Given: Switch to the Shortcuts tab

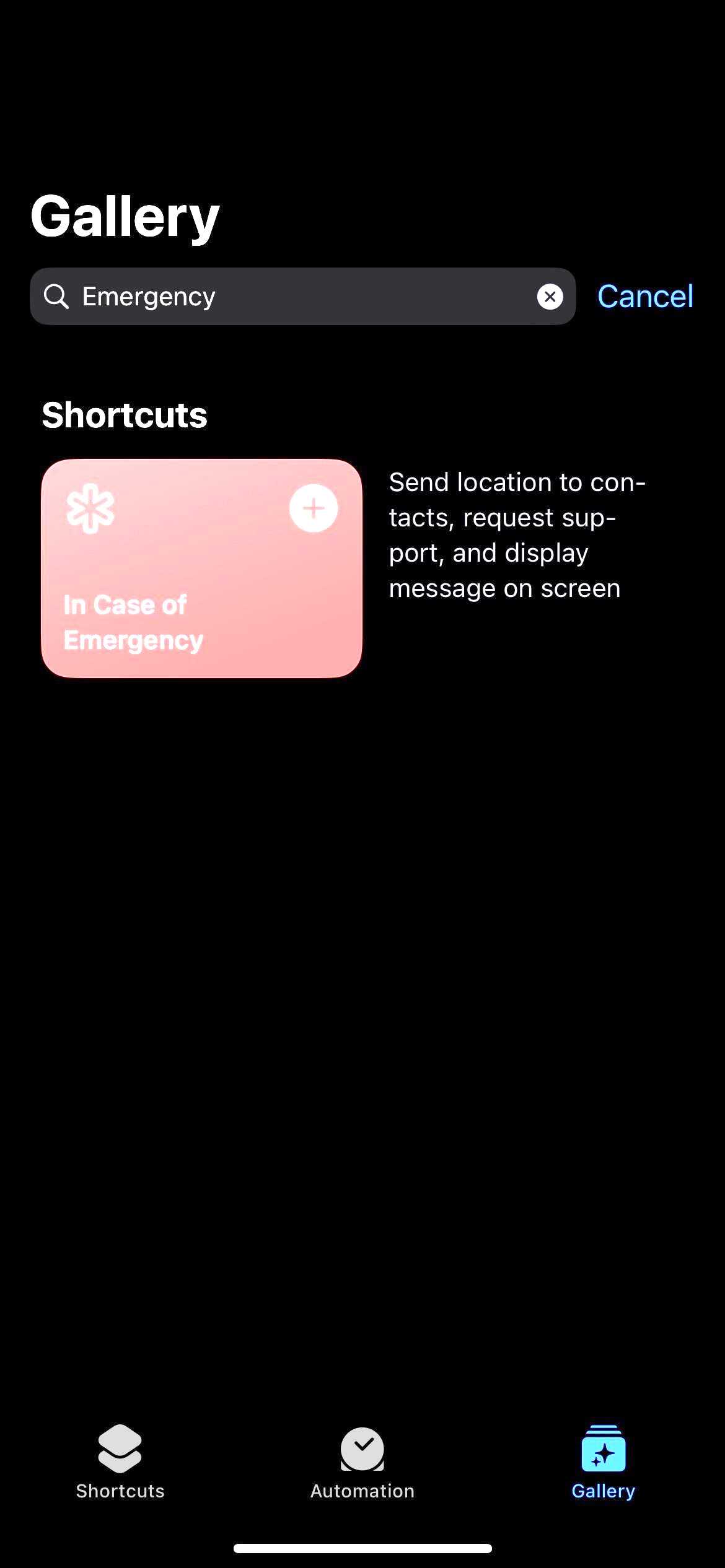Looking at the screenshot, I should [x=120, y=1463].
